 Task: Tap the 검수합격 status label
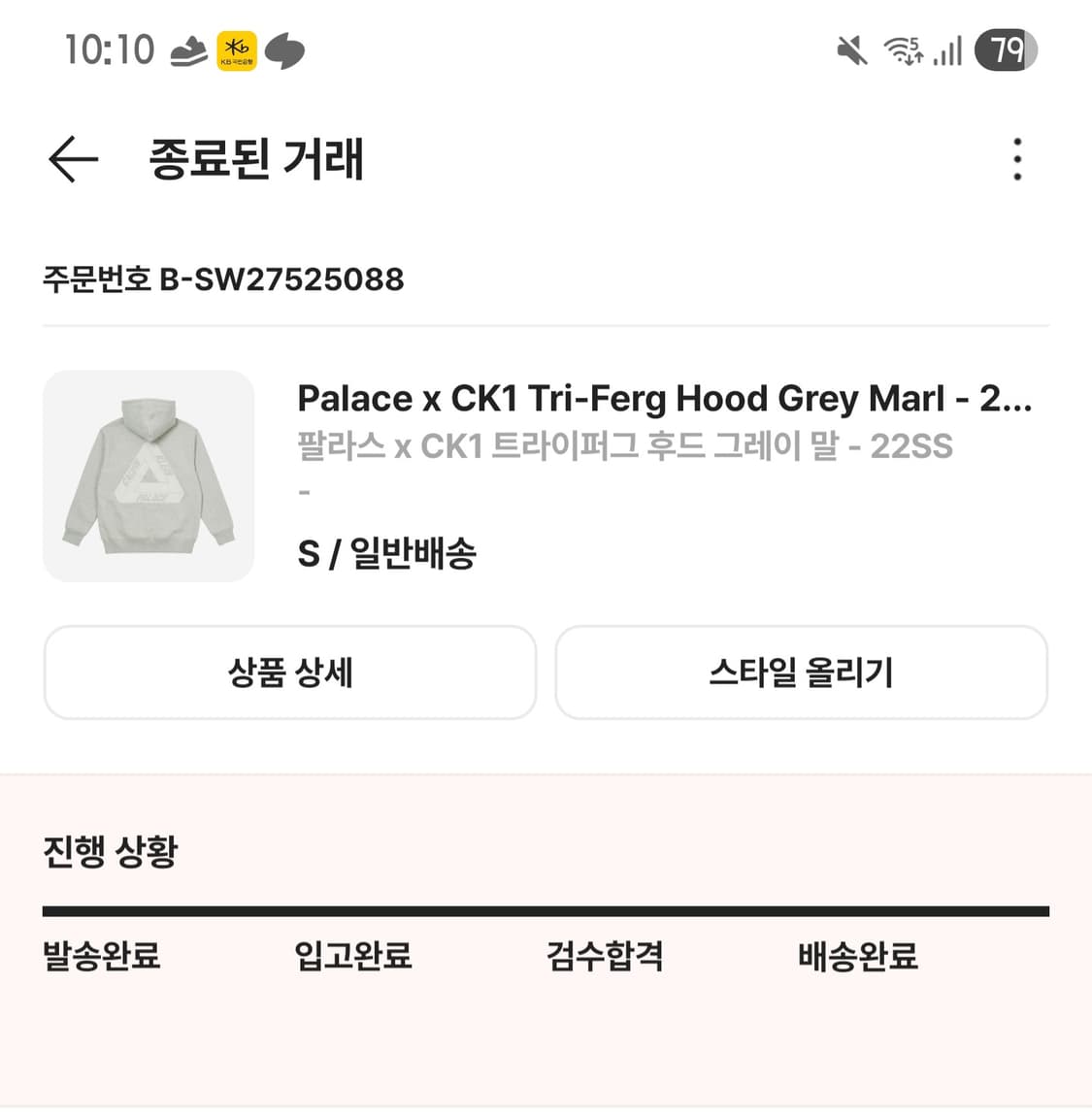(x=607, y=957)
